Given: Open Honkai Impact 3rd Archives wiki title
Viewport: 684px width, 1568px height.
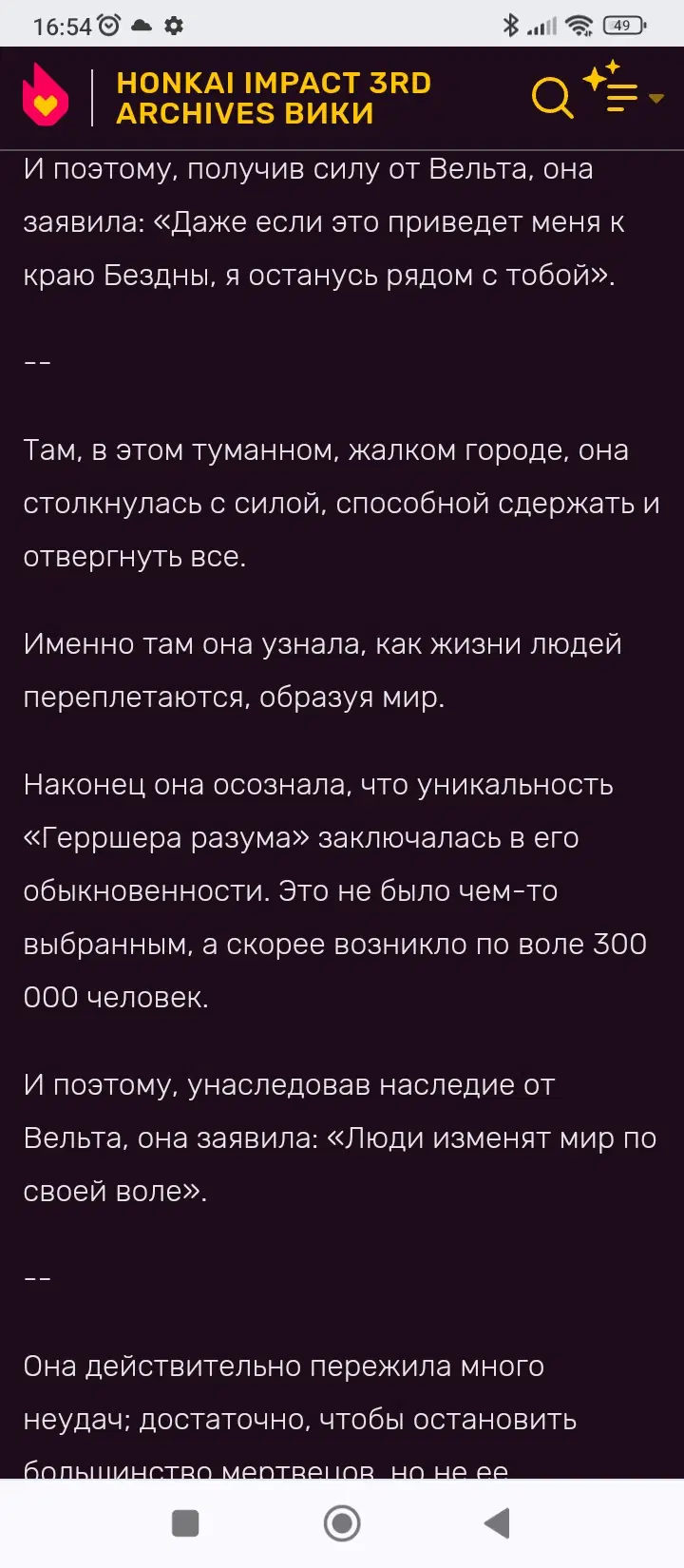Looking at the screenshot, I should click(274, 98).
